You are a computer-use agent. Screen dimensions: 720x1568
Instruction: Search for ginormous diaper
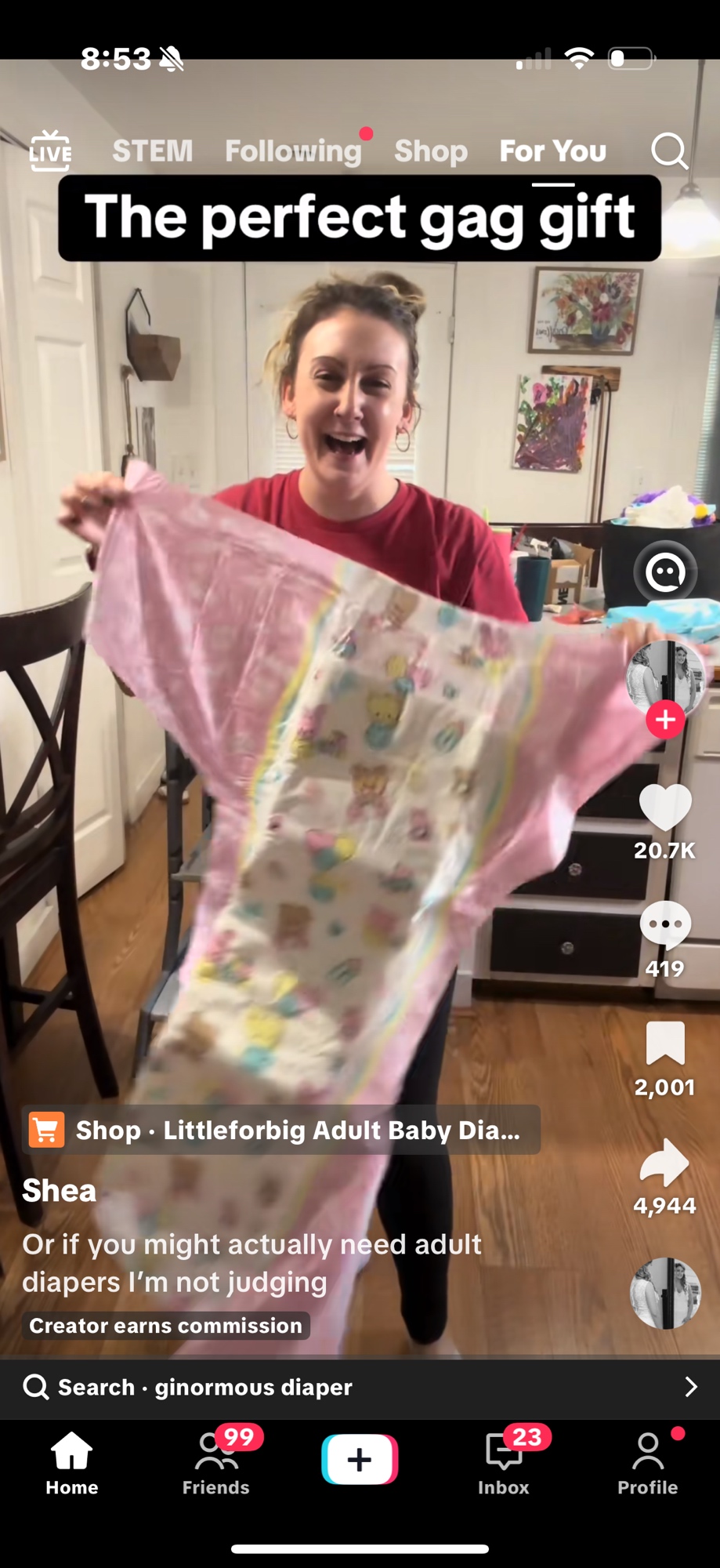point(360,1387)
